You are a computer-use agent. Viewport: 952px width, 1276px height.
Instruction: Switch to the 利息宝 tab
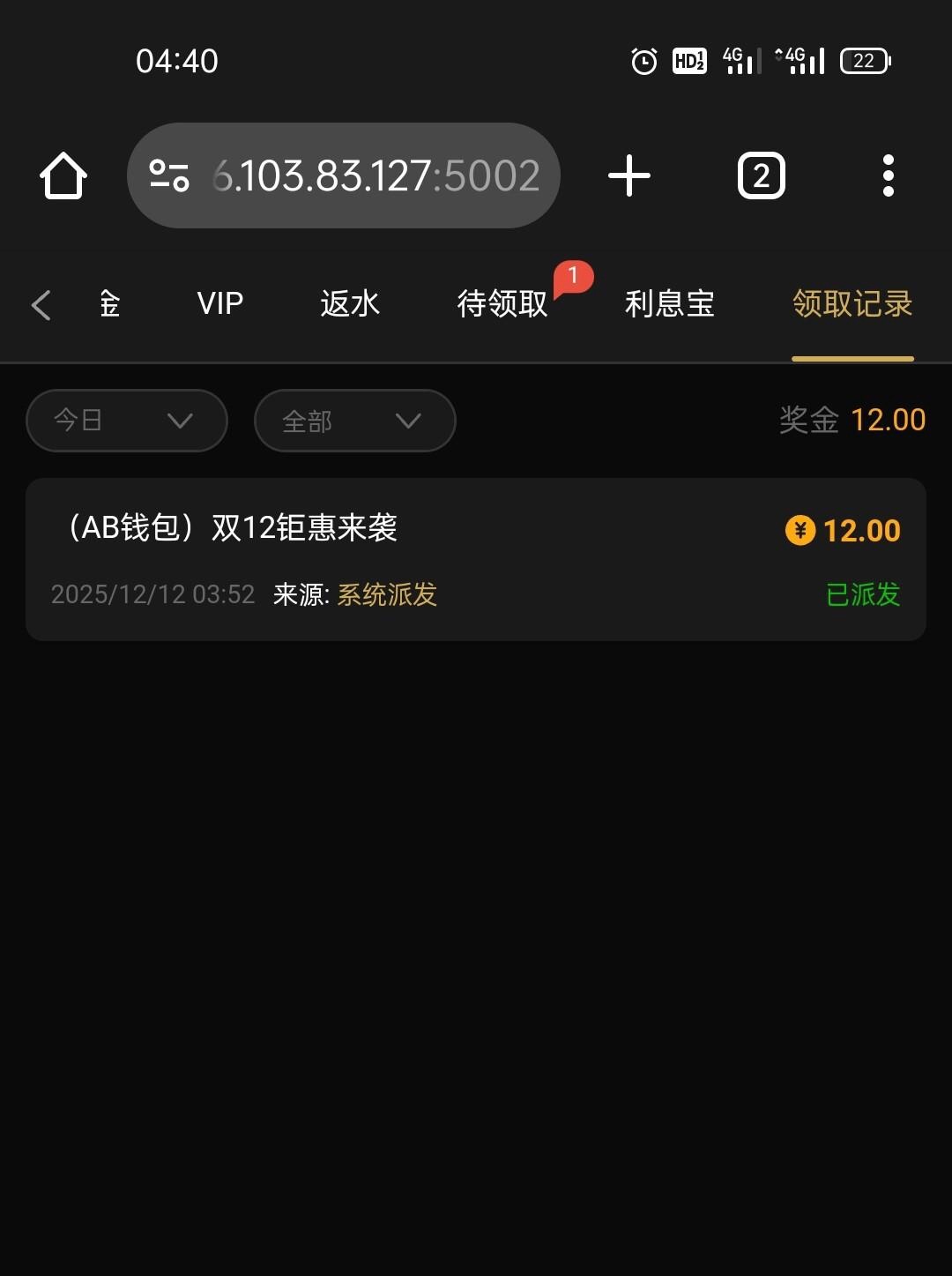pos(669,304)
